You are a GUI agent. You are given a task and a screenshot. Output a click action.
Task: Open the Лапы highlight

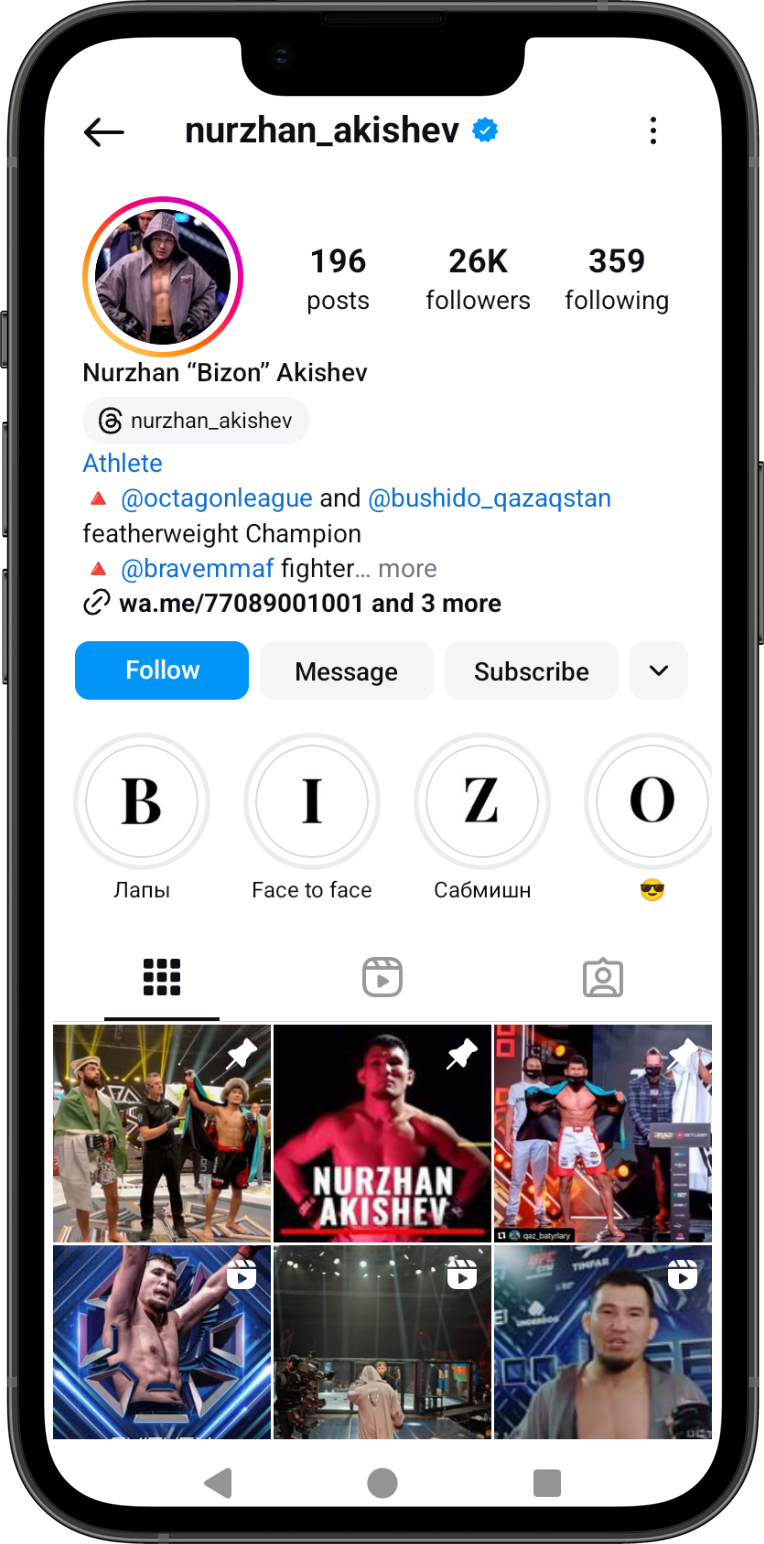click(141, 802)
